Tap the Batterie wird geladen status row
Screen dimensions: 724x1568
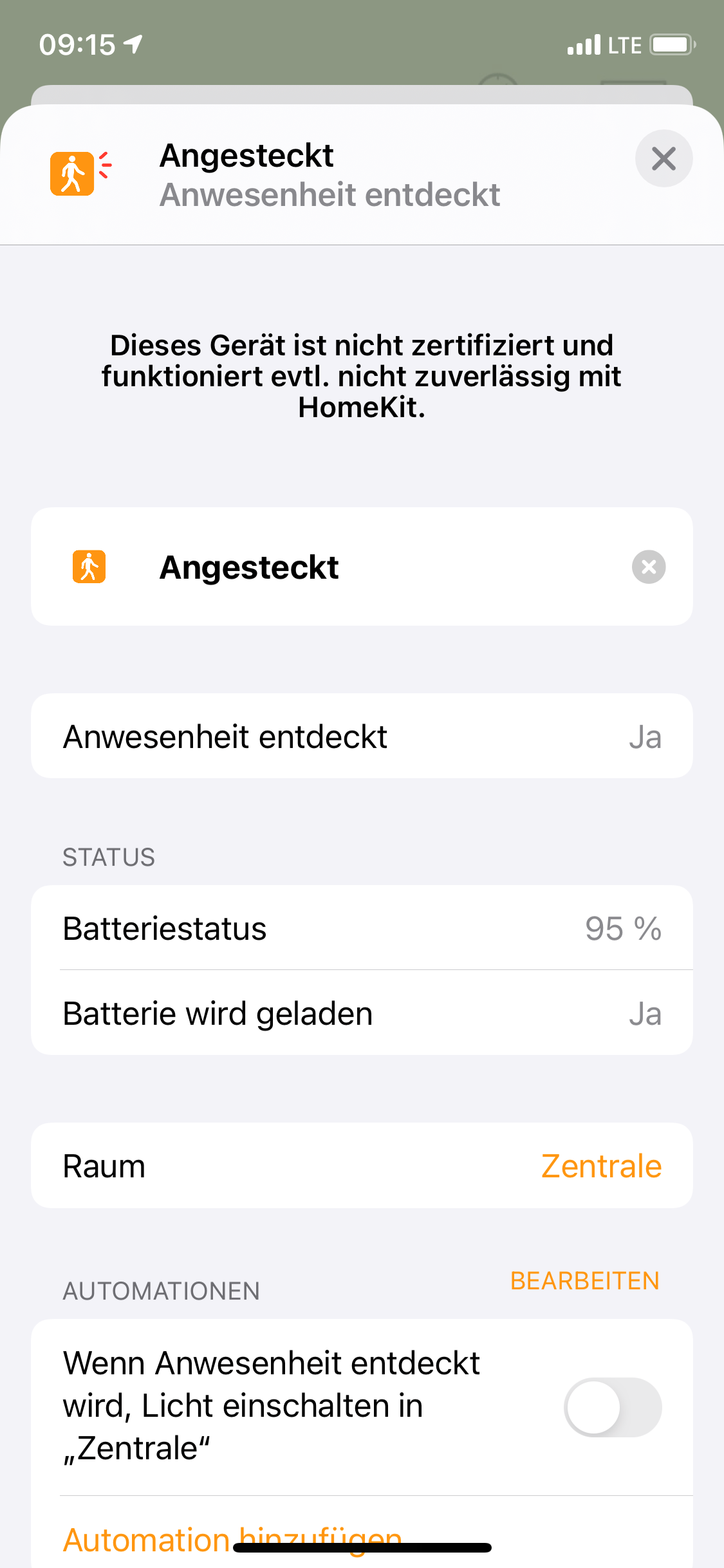[362, 1012]
